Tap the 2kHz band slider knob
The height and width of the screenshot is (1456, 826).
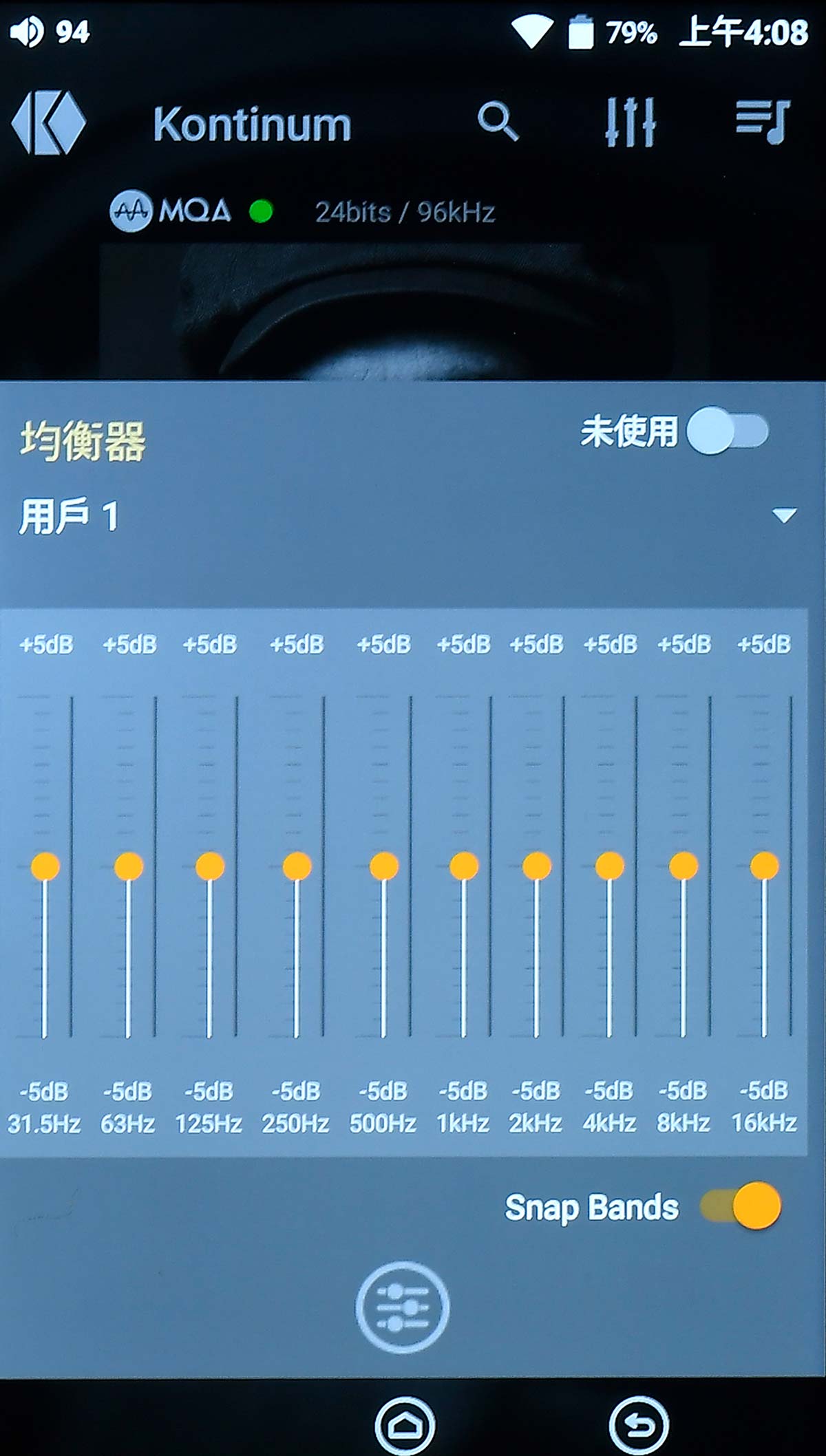point(537,866)
